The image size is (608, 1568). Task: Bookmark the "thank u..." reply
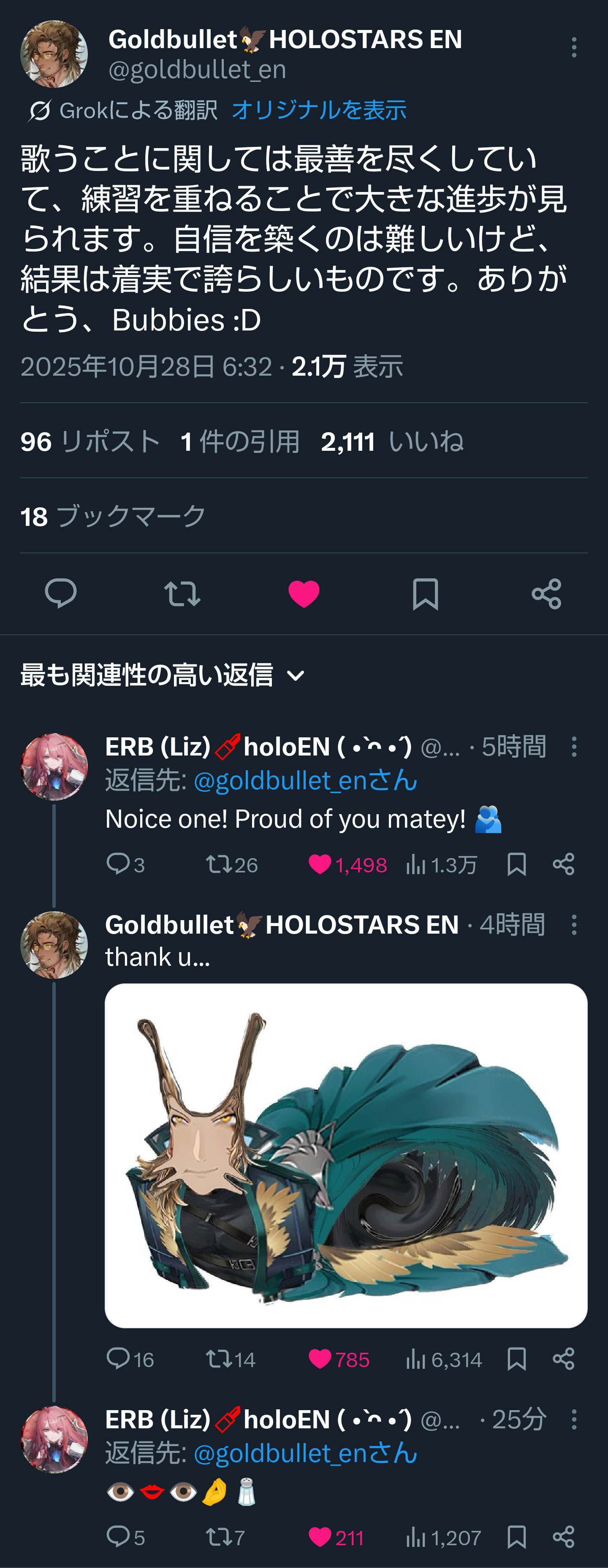click(516, 1359)
